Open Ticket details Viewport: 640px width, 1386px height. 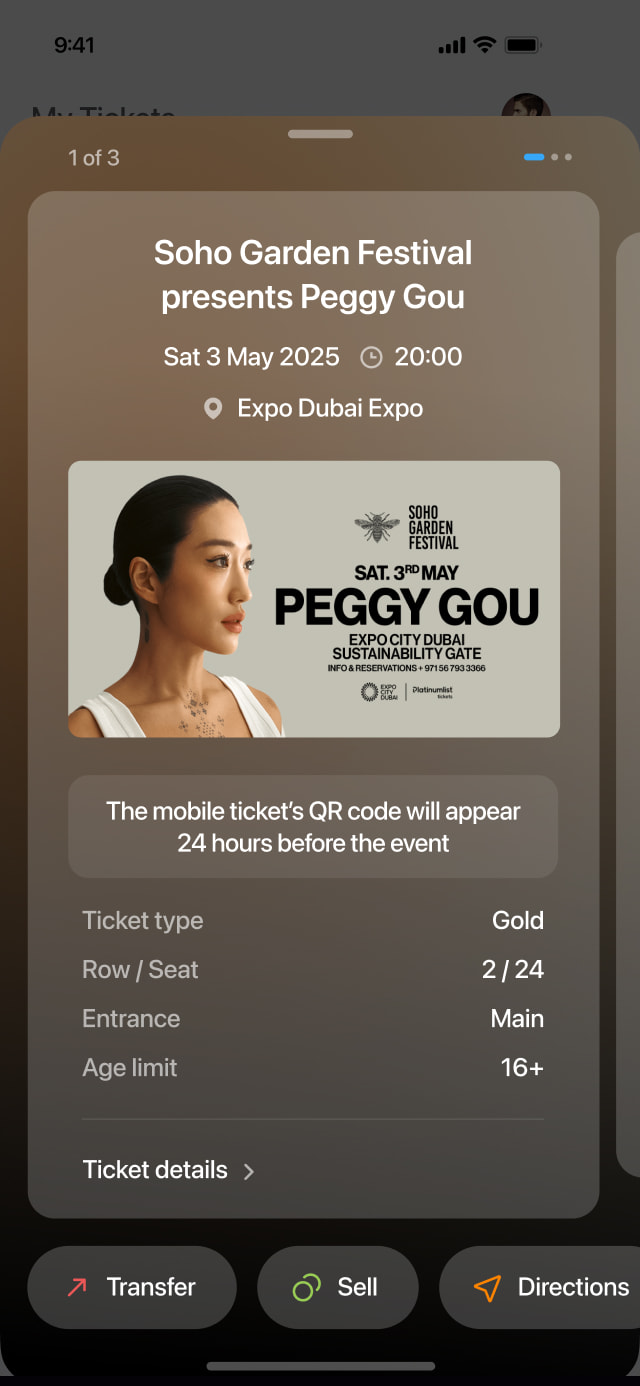click(168, 1170)
